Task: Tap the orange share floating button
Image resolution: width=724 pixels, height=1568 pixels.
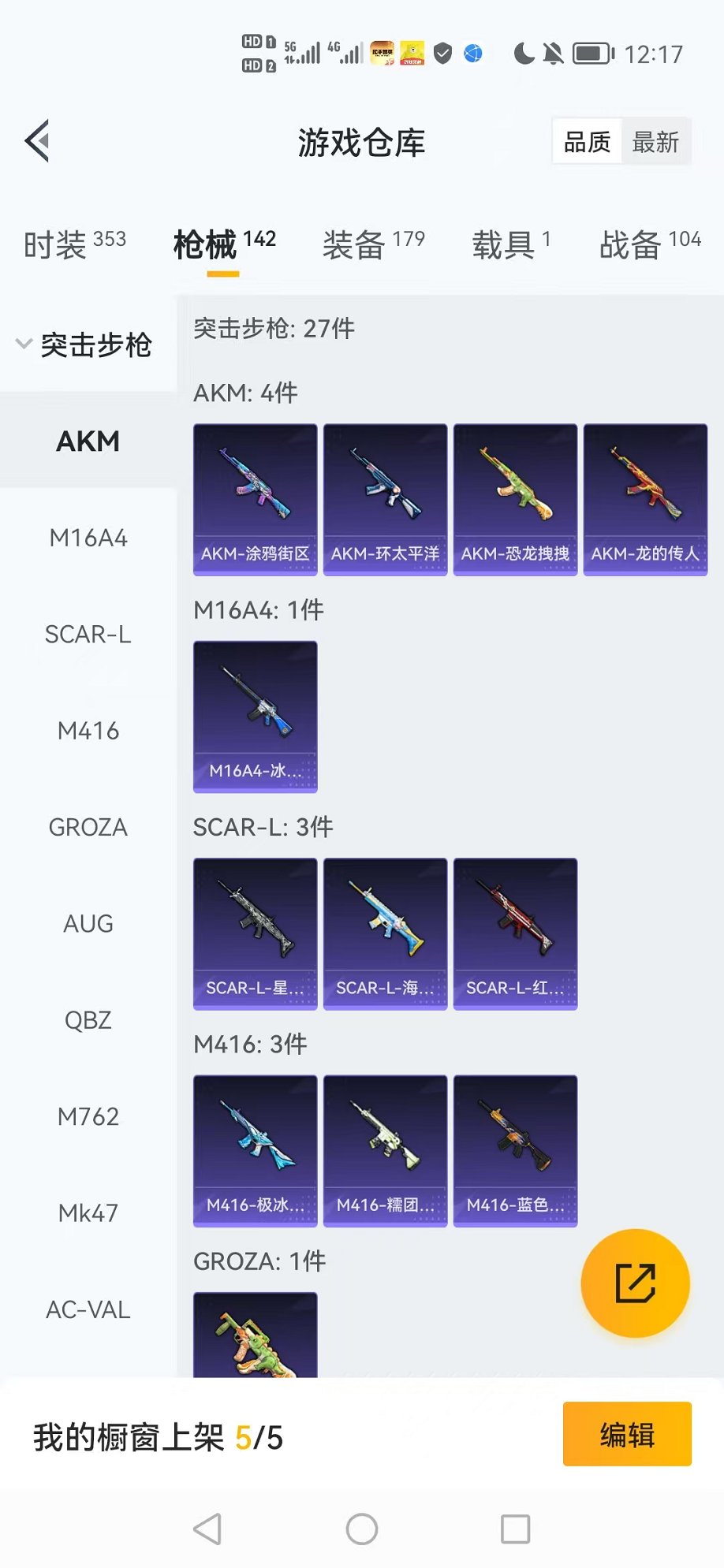Action: pos(635,1283)
